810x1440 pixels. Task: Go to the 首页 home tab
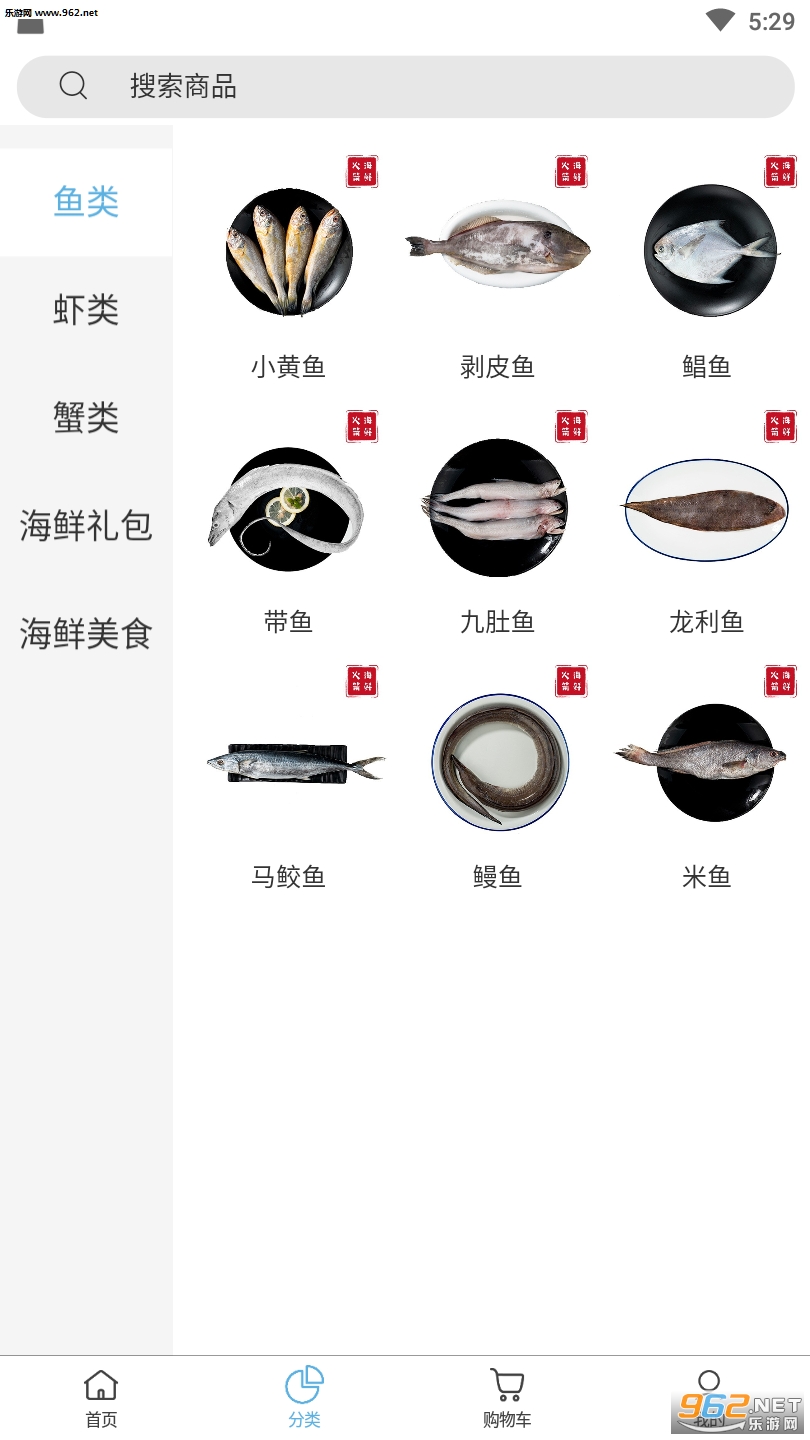coord(101,1398)
